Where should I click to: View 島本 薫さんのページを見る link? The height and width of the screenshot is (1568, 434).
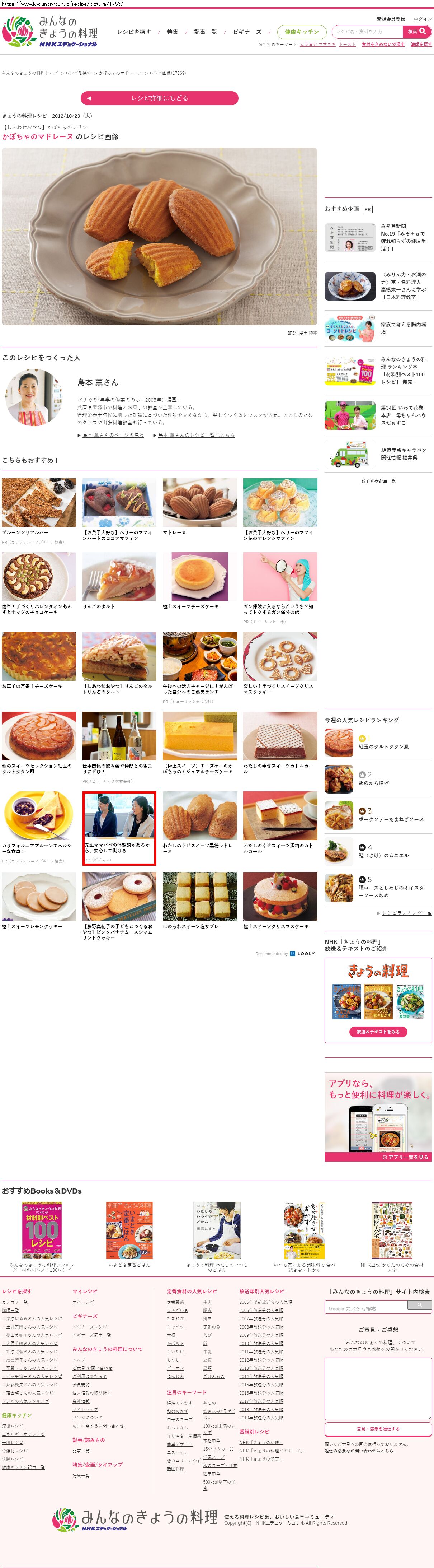click(113, 435)
